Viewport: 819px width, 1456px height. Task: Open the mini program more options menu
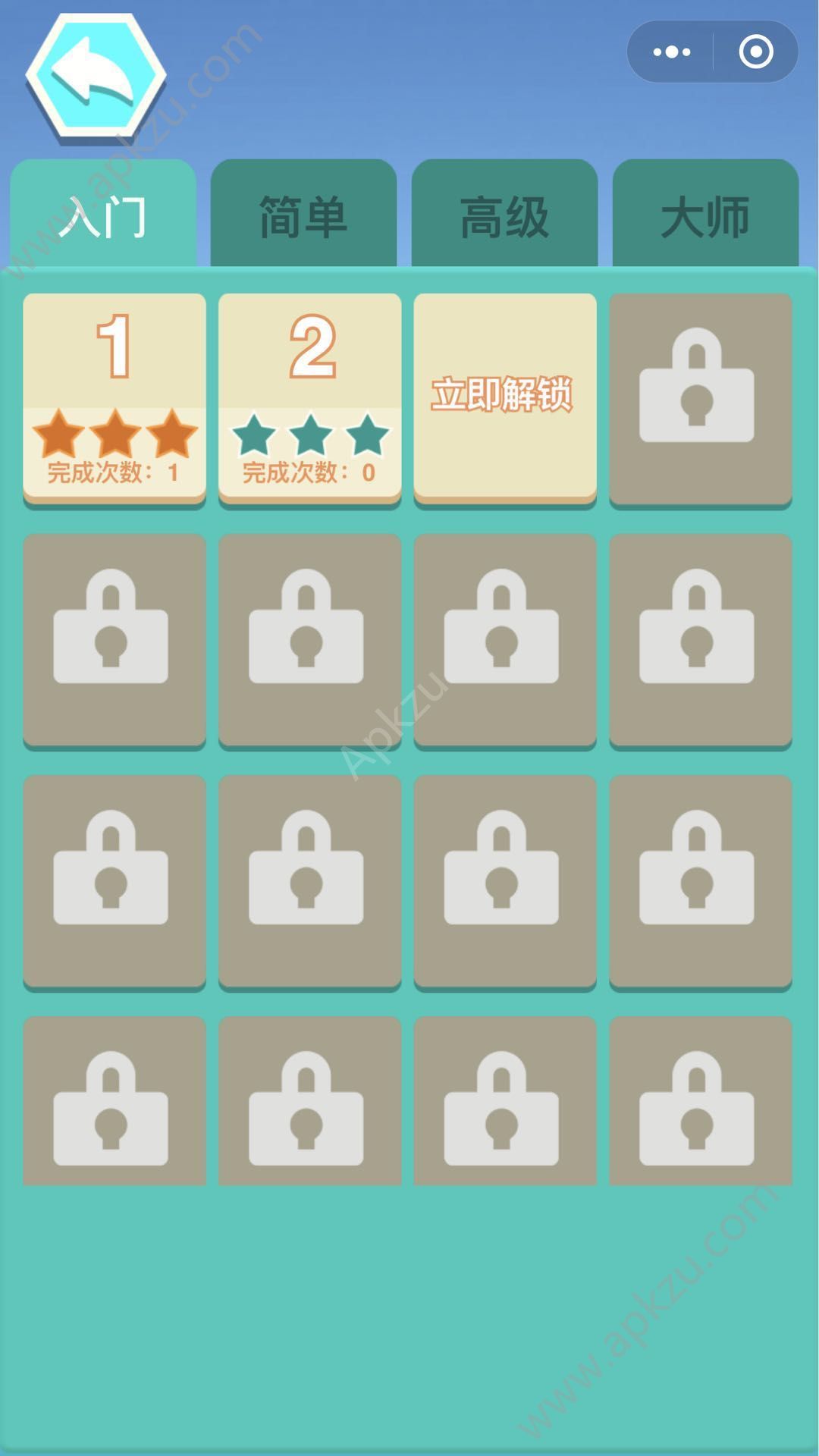click(x=671, y=52)
